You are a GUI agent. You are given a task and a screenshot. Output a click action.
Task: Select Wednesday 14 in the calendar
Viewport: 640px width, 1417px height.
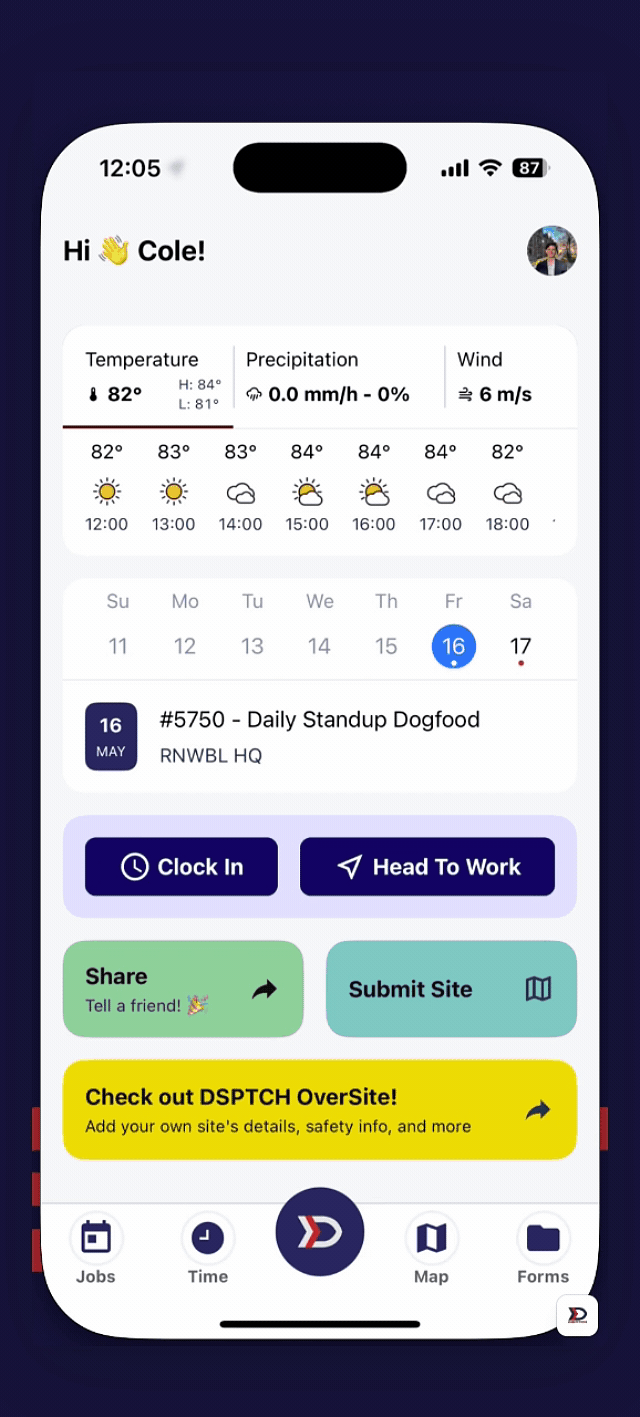tap(319, 646)
